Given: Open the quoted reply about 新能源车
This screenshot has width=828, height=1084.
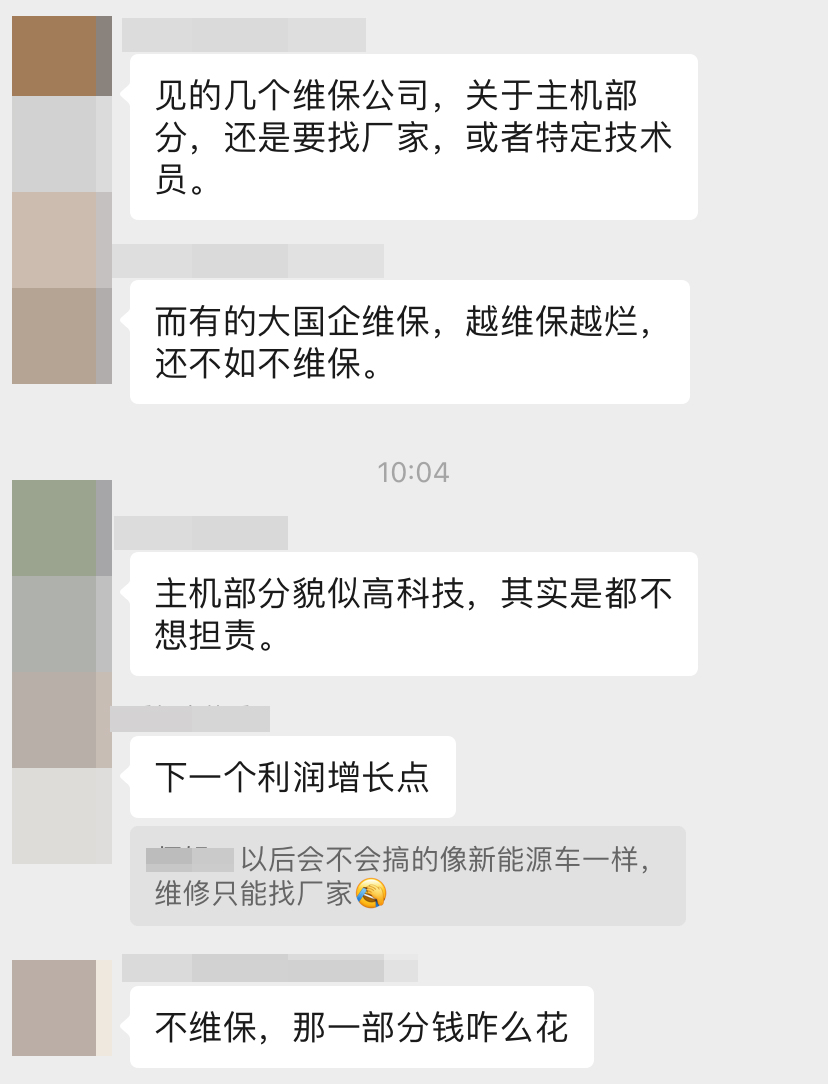Looking at the screenshot, I should (x=407, y=876).
